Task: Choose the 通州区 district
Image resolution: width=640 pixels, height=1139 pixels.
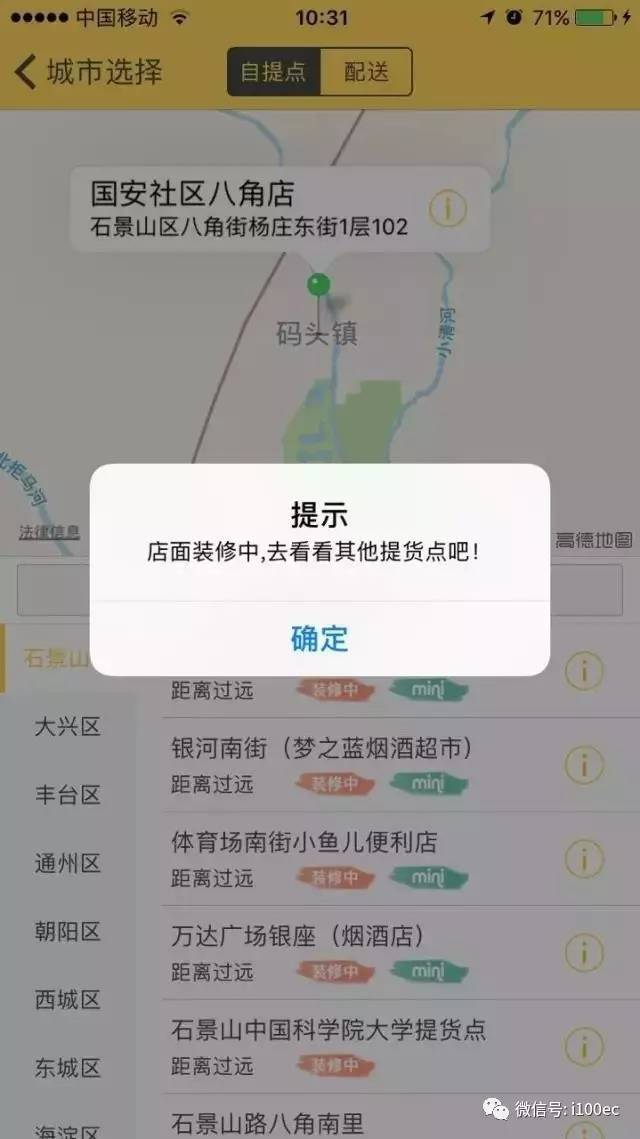Action: click(68, 863)
